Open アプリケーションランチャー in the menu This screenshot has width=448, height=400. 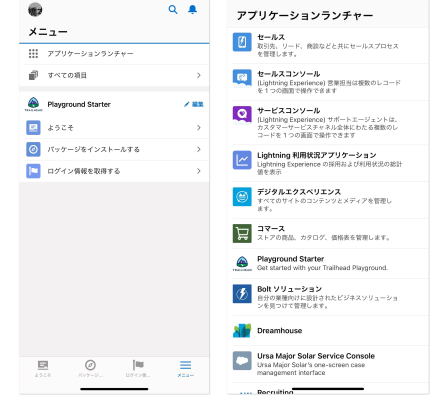tap(114, 54)
